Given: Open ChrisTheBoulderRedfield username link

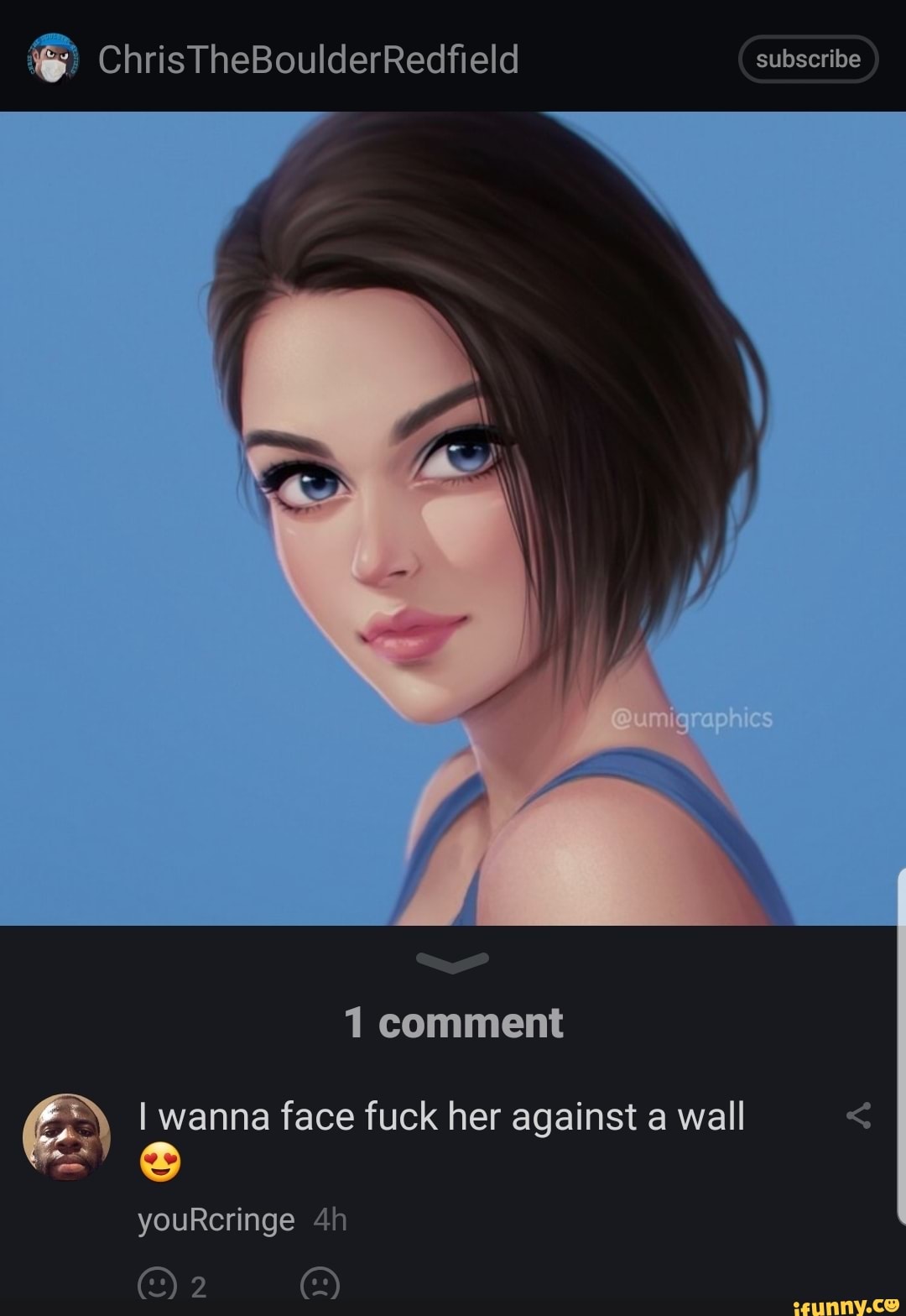Looking at the screenshot, I should coord(308,60).
